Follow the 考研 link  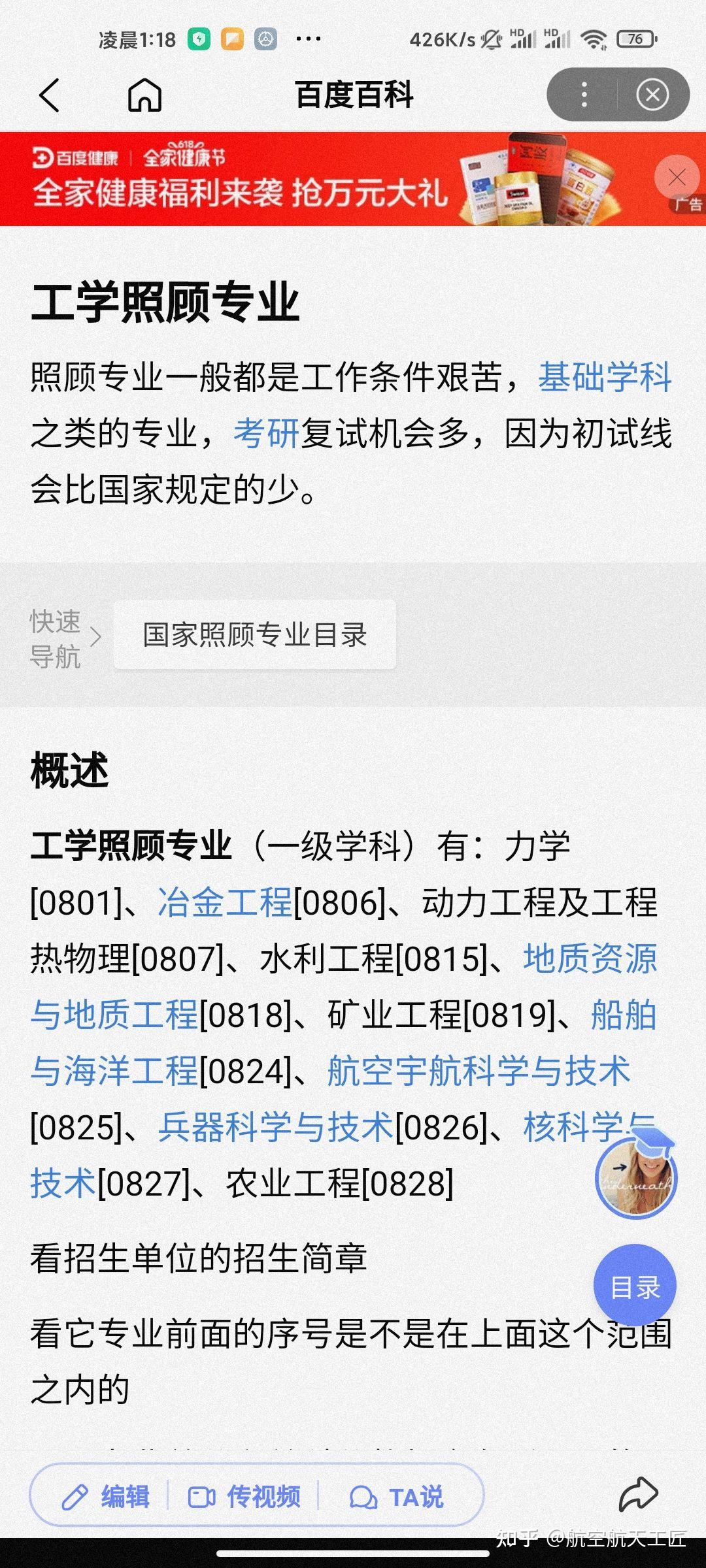pos(266,433)
